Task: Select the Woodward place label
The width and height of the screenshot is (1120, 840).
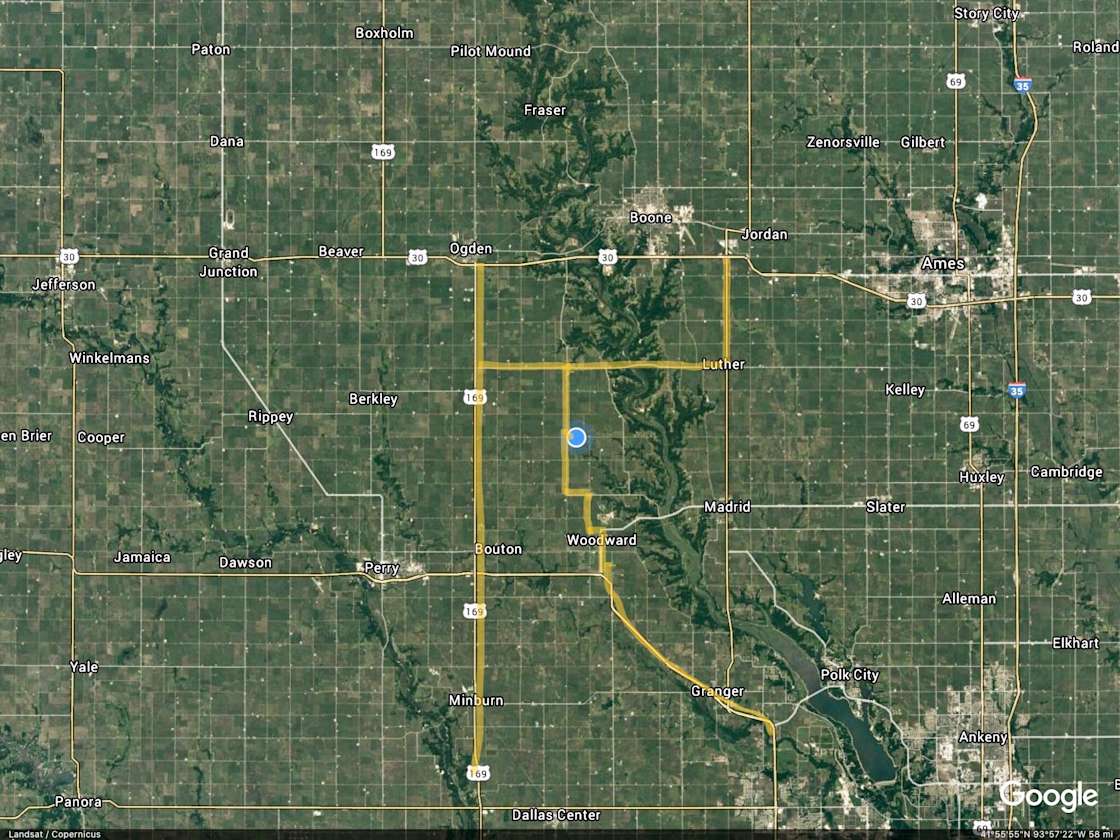Action: [601, 540]
